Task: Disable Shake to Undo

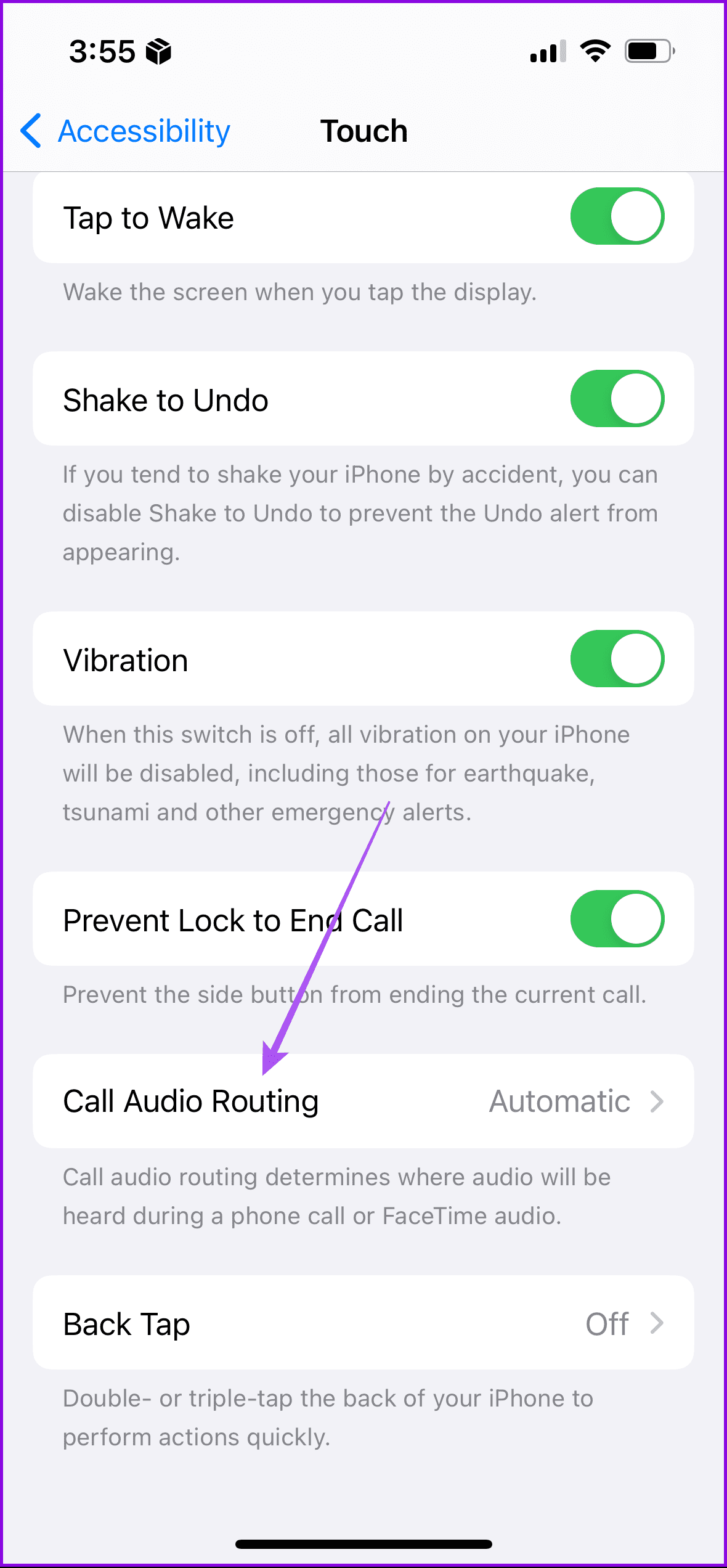Action: (x=617, y=398)
